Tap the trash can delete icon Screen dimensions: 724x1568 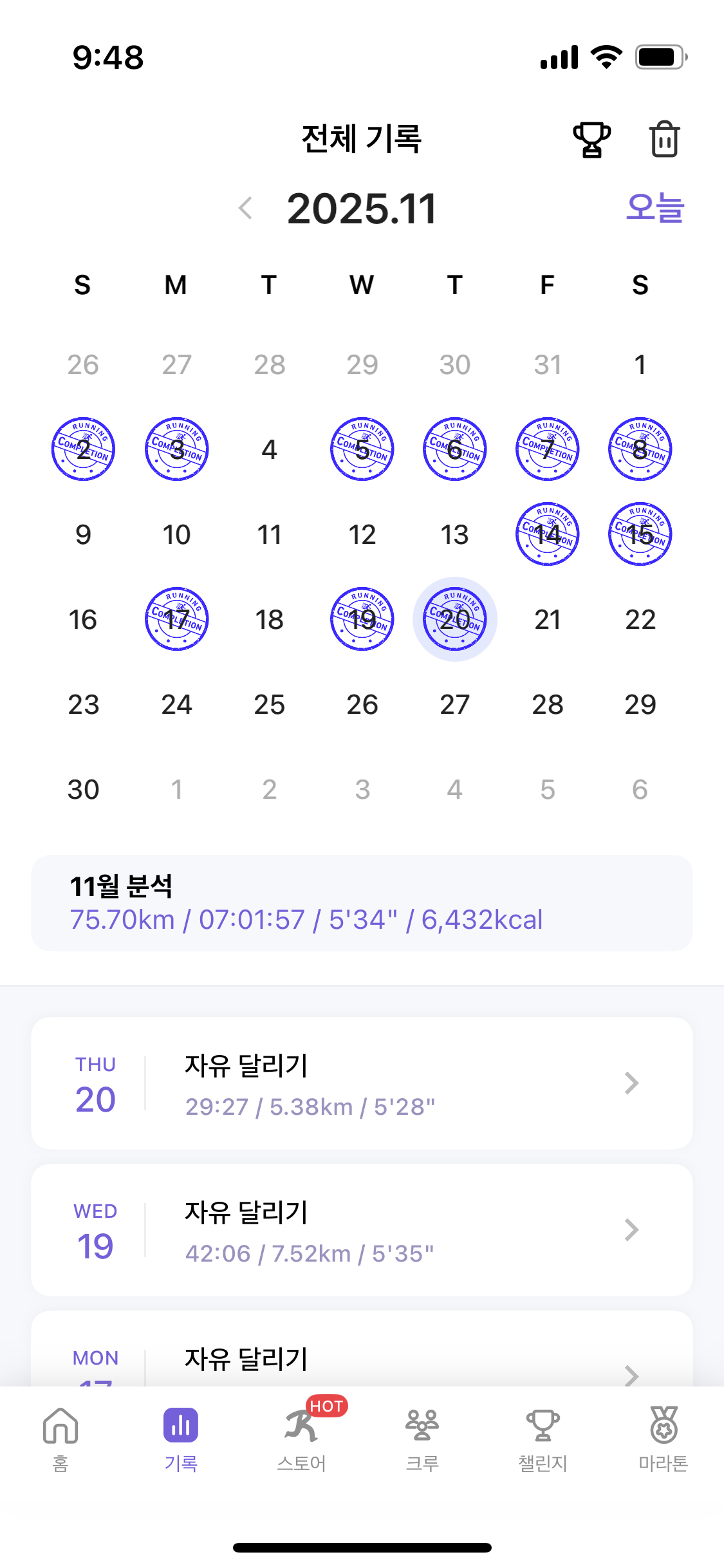coord(664,139)
